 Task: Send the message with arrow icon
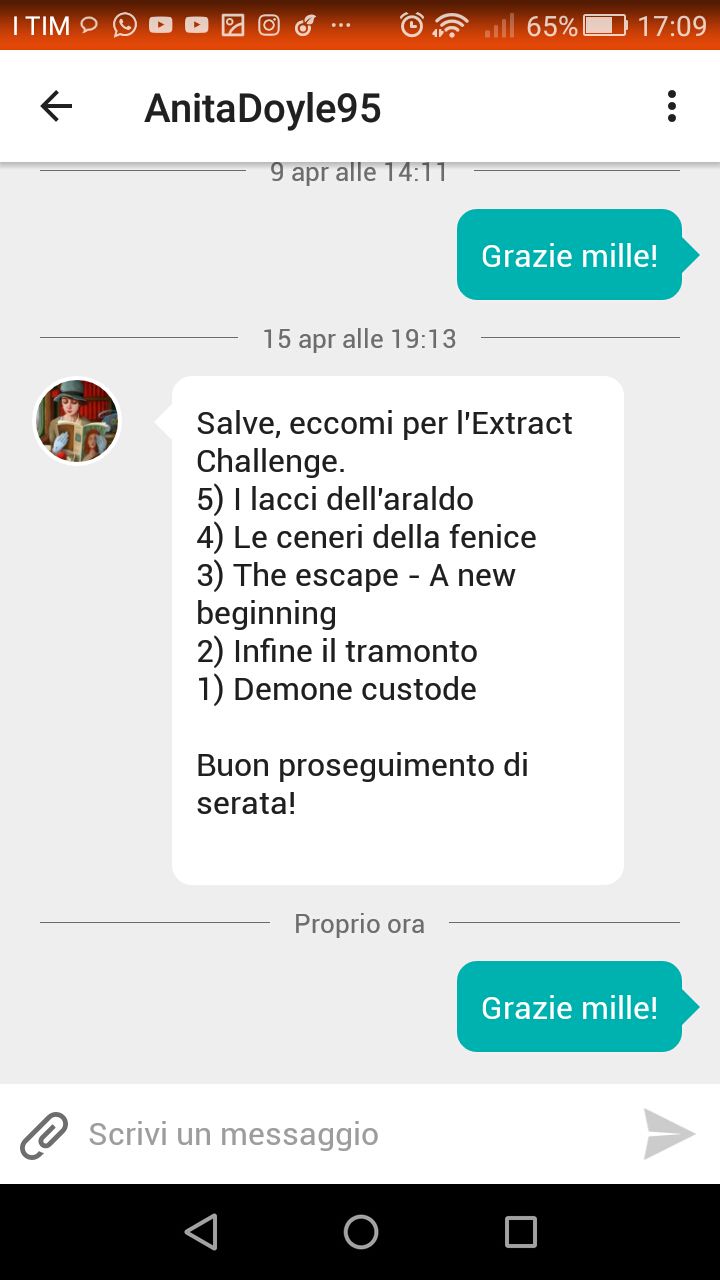(x=668, y=1135)
